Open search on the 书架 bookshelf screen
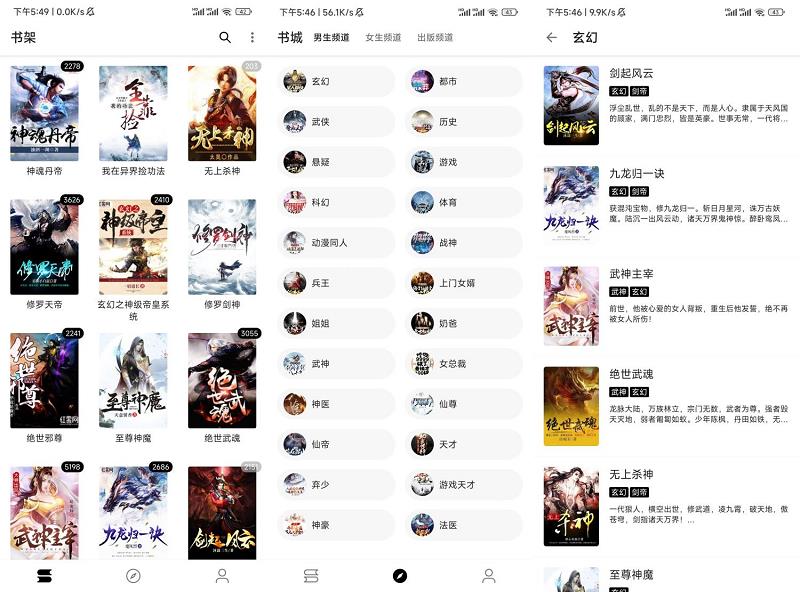This screenshot has width=800, height=592. click(x=225, y=37)
